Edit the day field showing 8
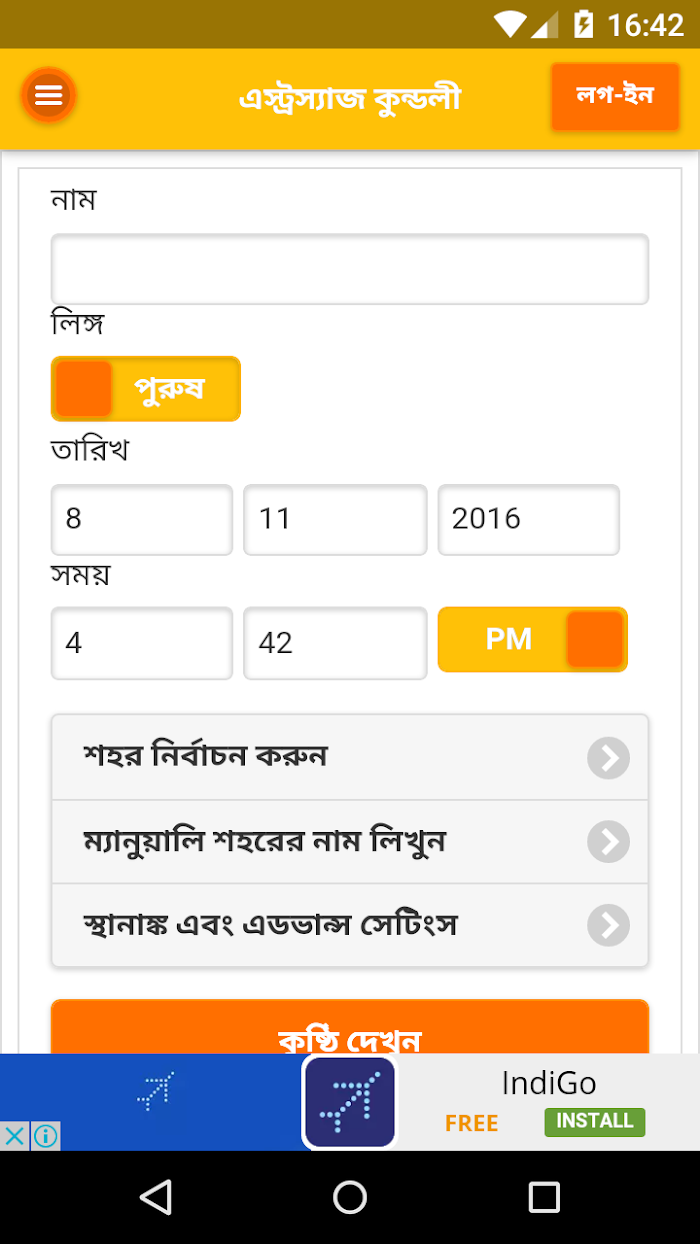 (142, 520)
